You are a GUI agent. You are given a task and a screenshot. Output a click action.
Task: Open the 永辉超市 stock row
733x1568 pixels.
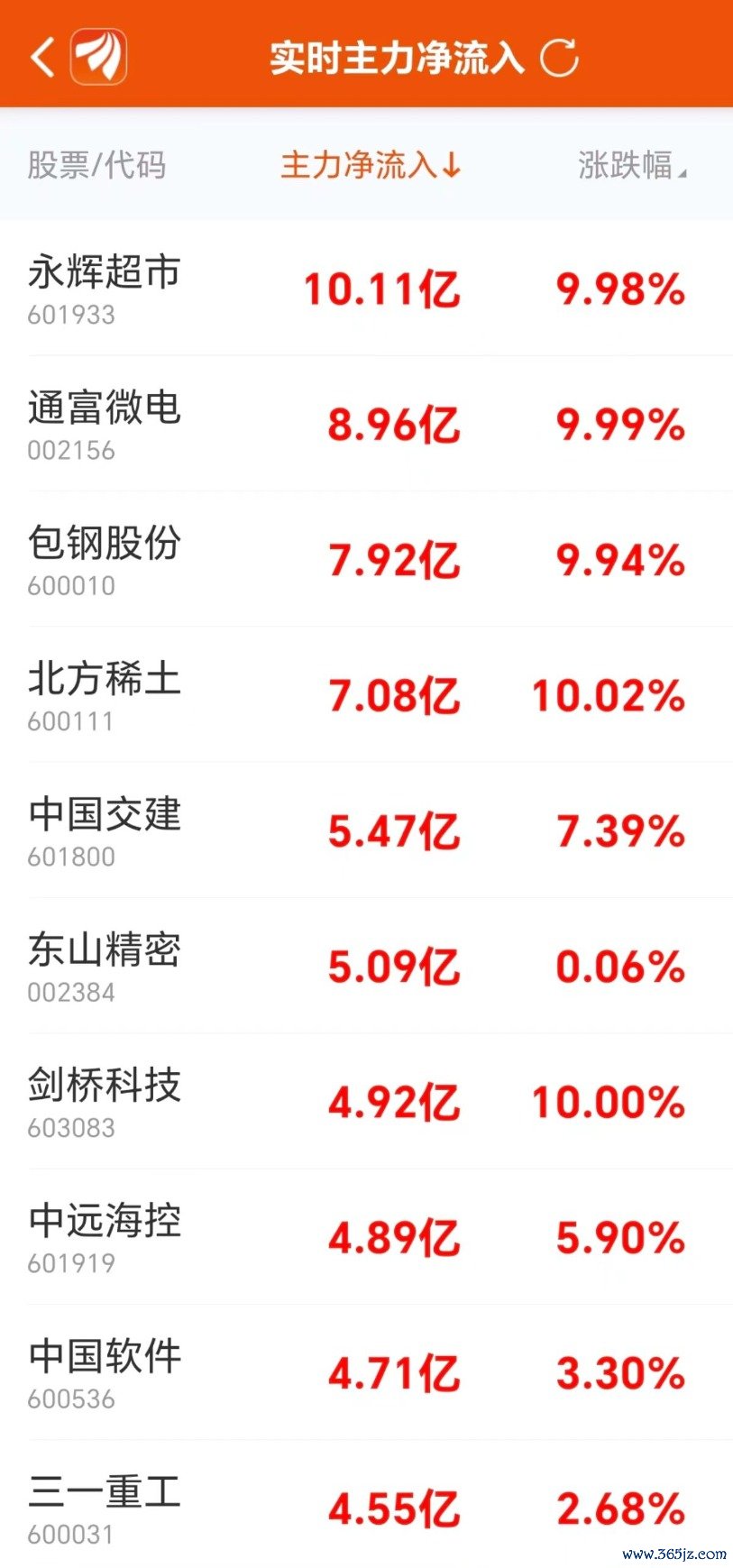pos(366,289)
